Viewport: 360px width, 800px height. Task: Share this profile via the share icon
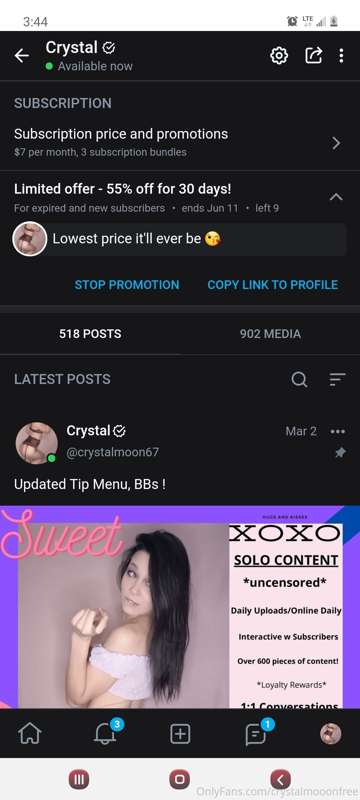(313, 55)
